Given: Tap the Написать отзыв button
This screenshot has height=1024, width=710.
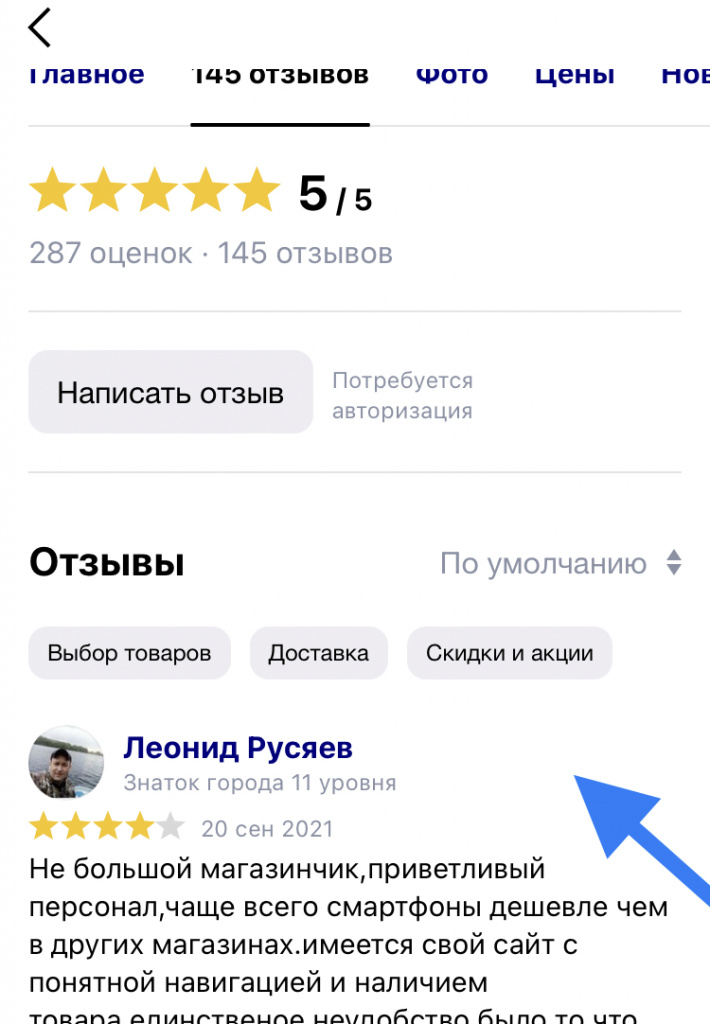Looking at the screenshot, I should pos(171,392).
